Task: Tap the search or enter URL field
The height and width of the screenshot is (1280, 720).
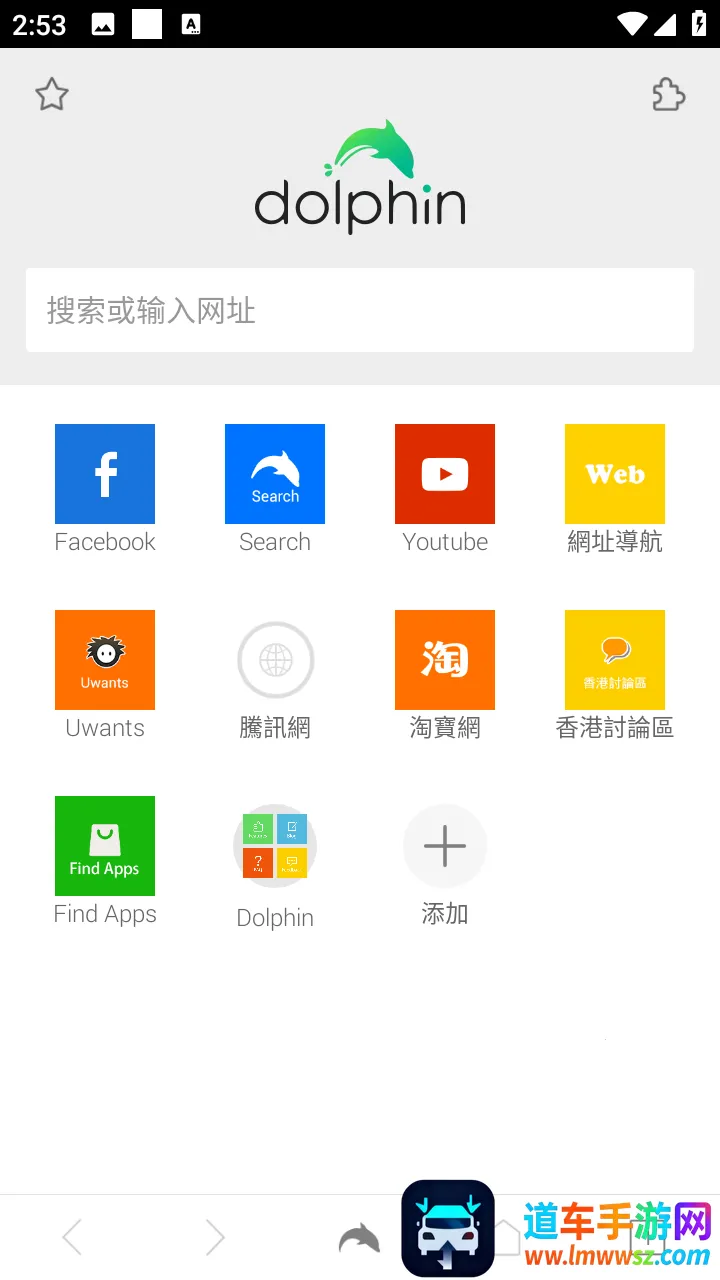Action: tap(360, 310)
